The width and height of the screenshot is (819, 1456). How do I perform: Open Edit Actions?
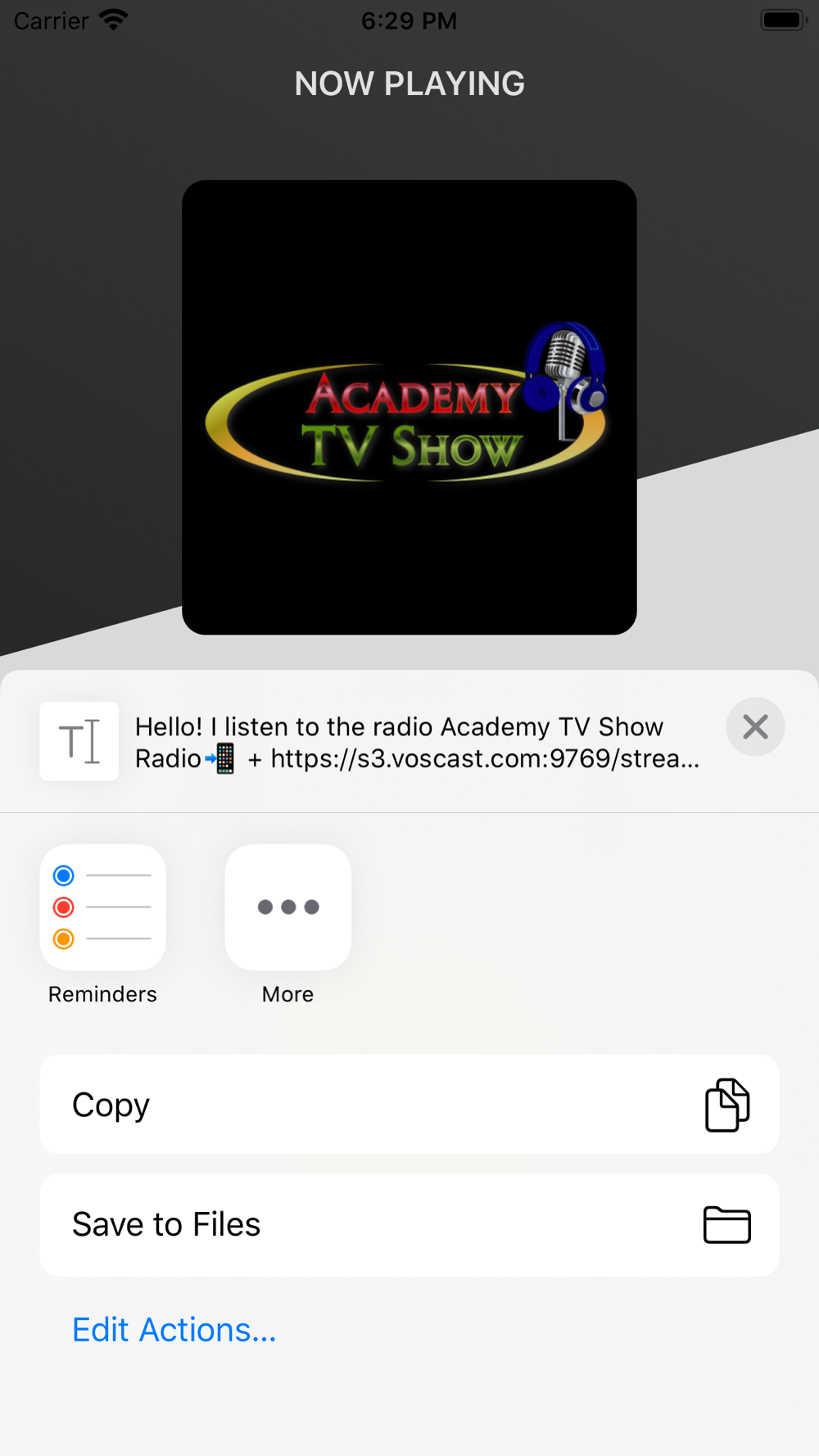pyautogui.click(x=174, y=1330)
